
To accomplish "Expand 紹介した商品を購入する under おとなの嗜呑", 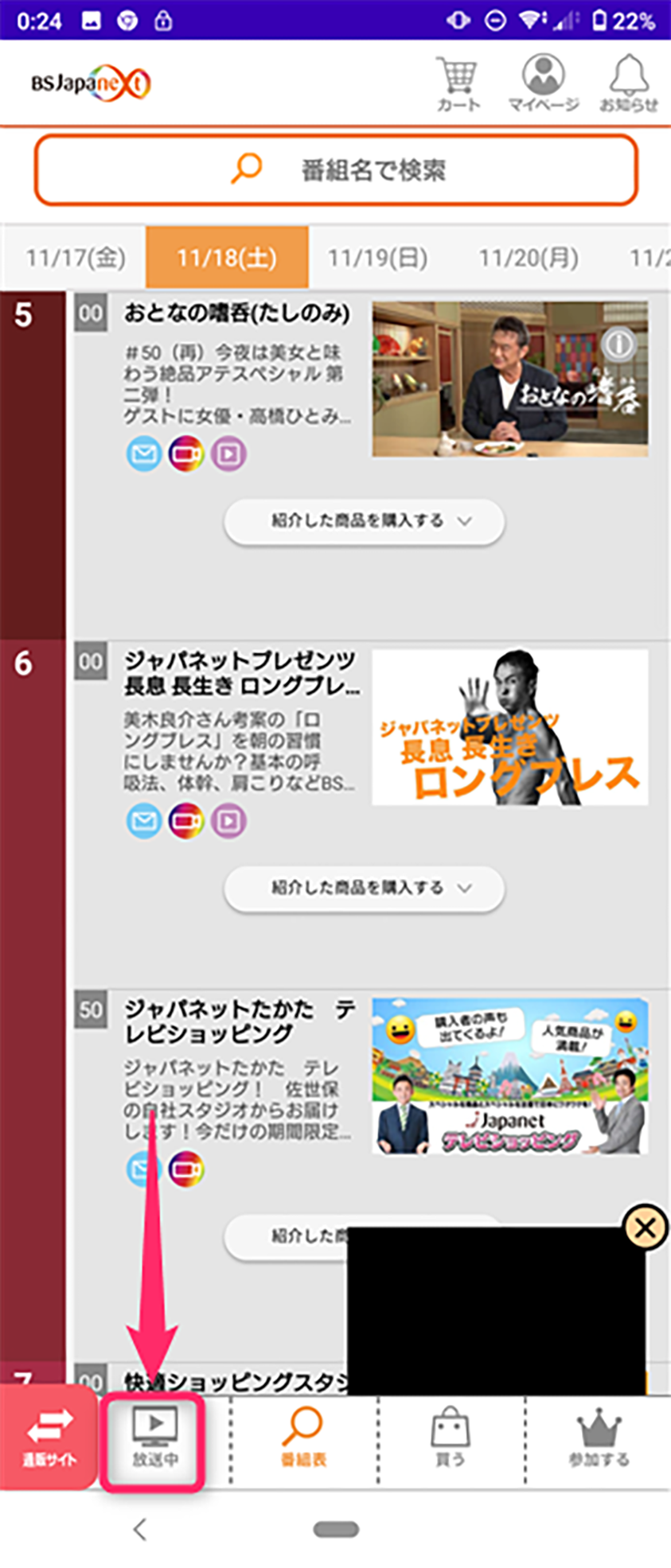I will point(364,521).
